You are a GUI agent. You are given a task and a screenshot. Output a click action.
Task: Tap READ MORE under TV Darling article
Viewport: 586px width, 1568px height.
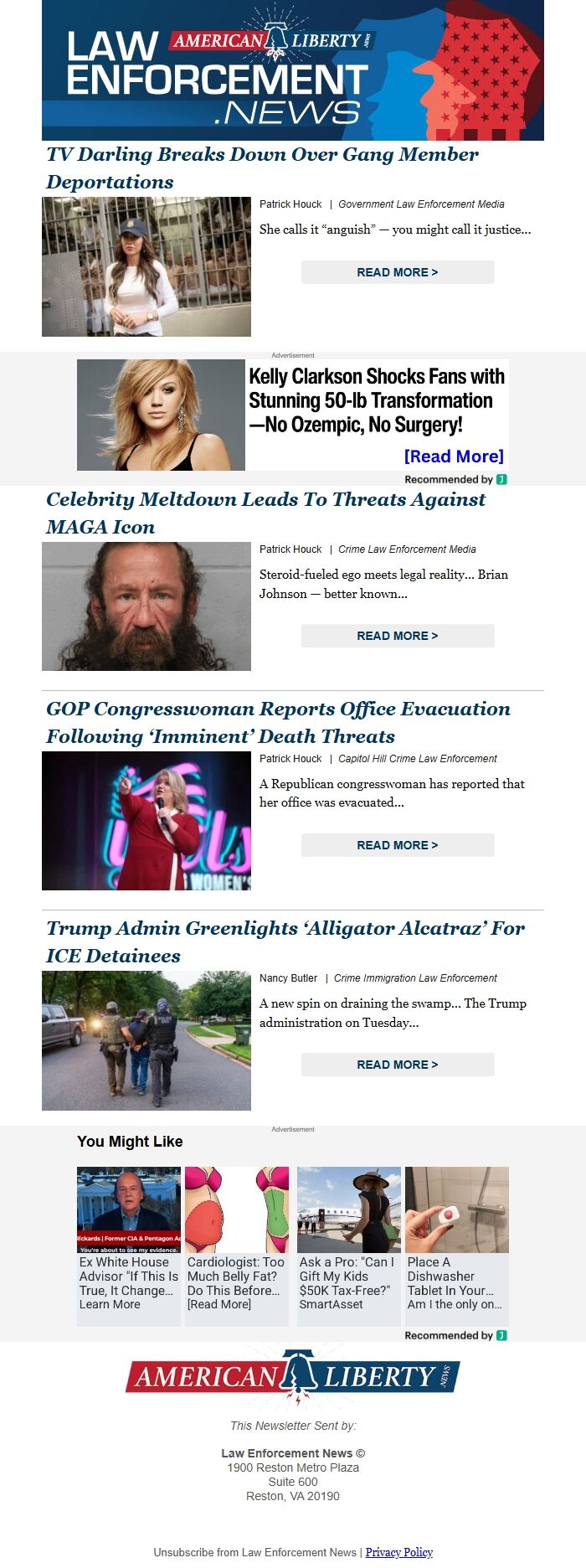click(398, 272)
